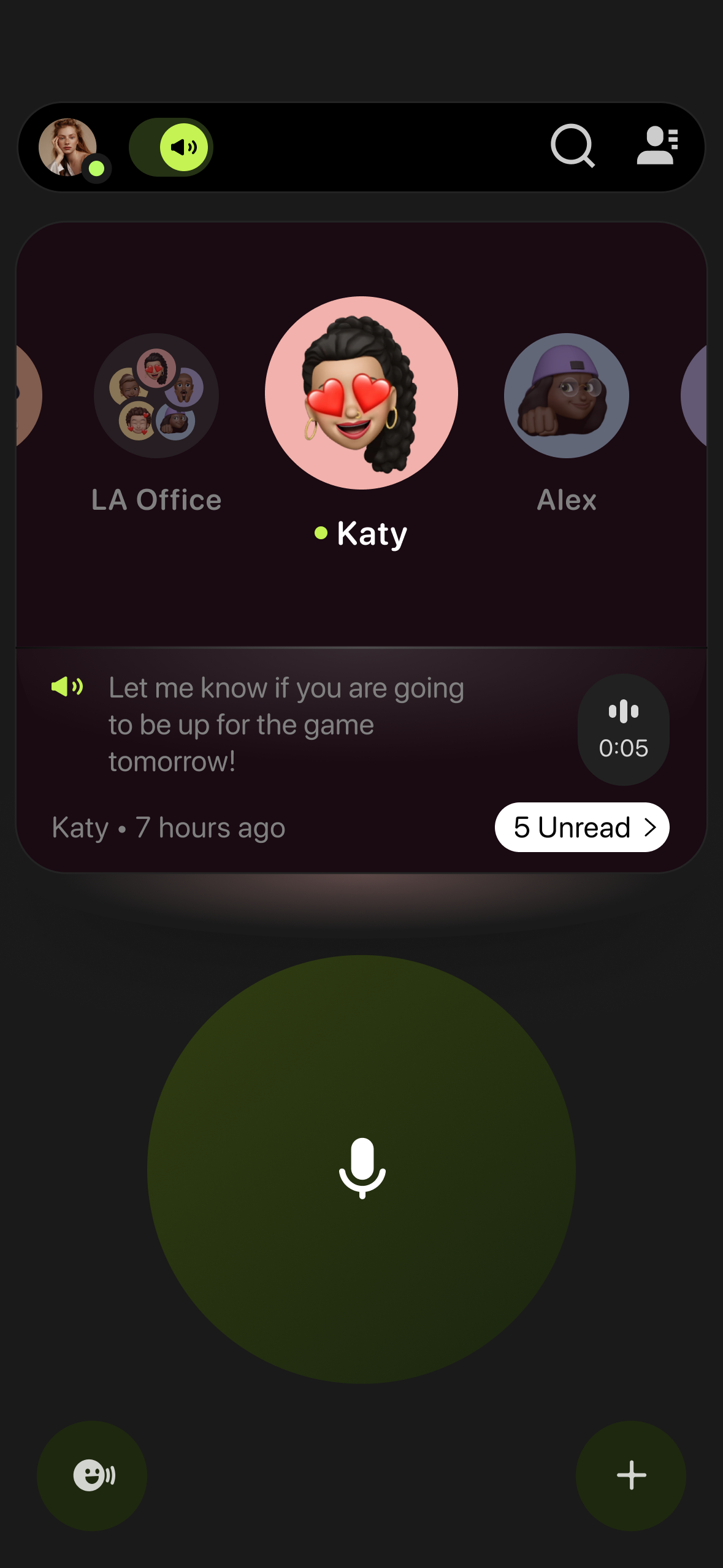This screenshot has height=1568, width=723.
Task: Tap the plus add button
Action: point(630,1475)
